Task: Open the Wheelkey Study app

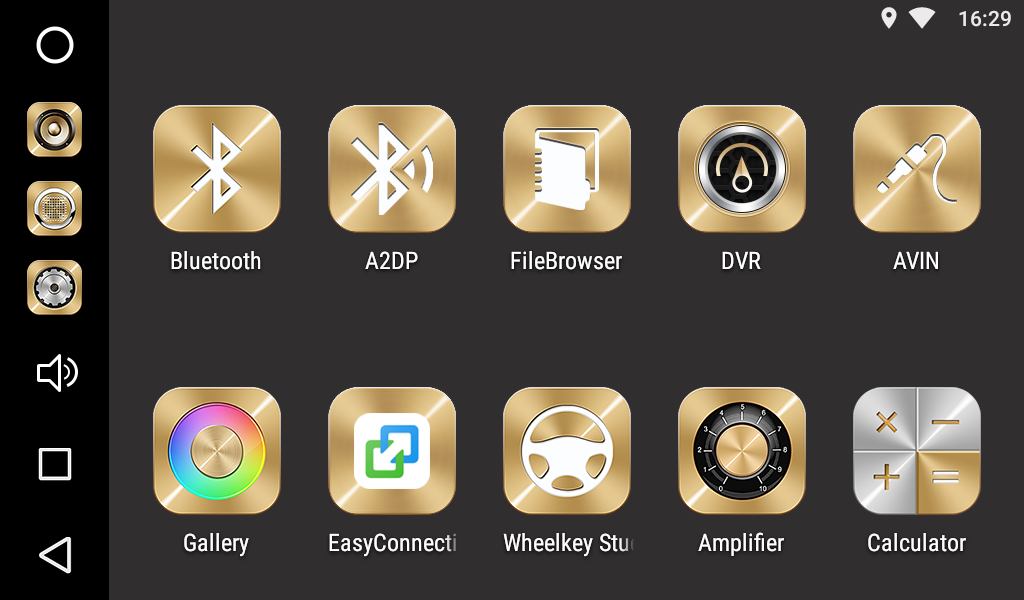Action: (566, 451)
